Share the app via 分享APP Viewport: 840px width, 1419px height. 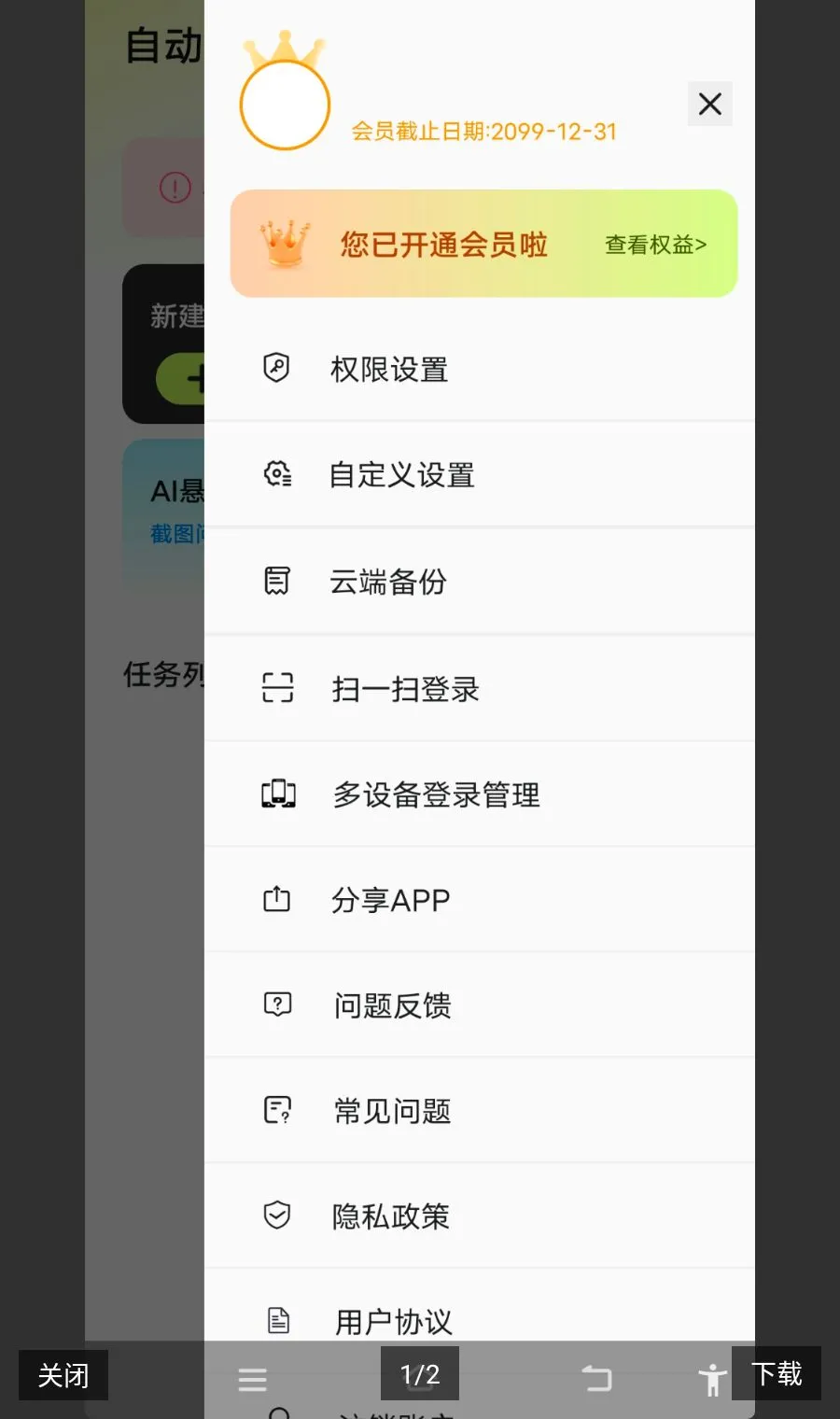(x=480, y=900)
